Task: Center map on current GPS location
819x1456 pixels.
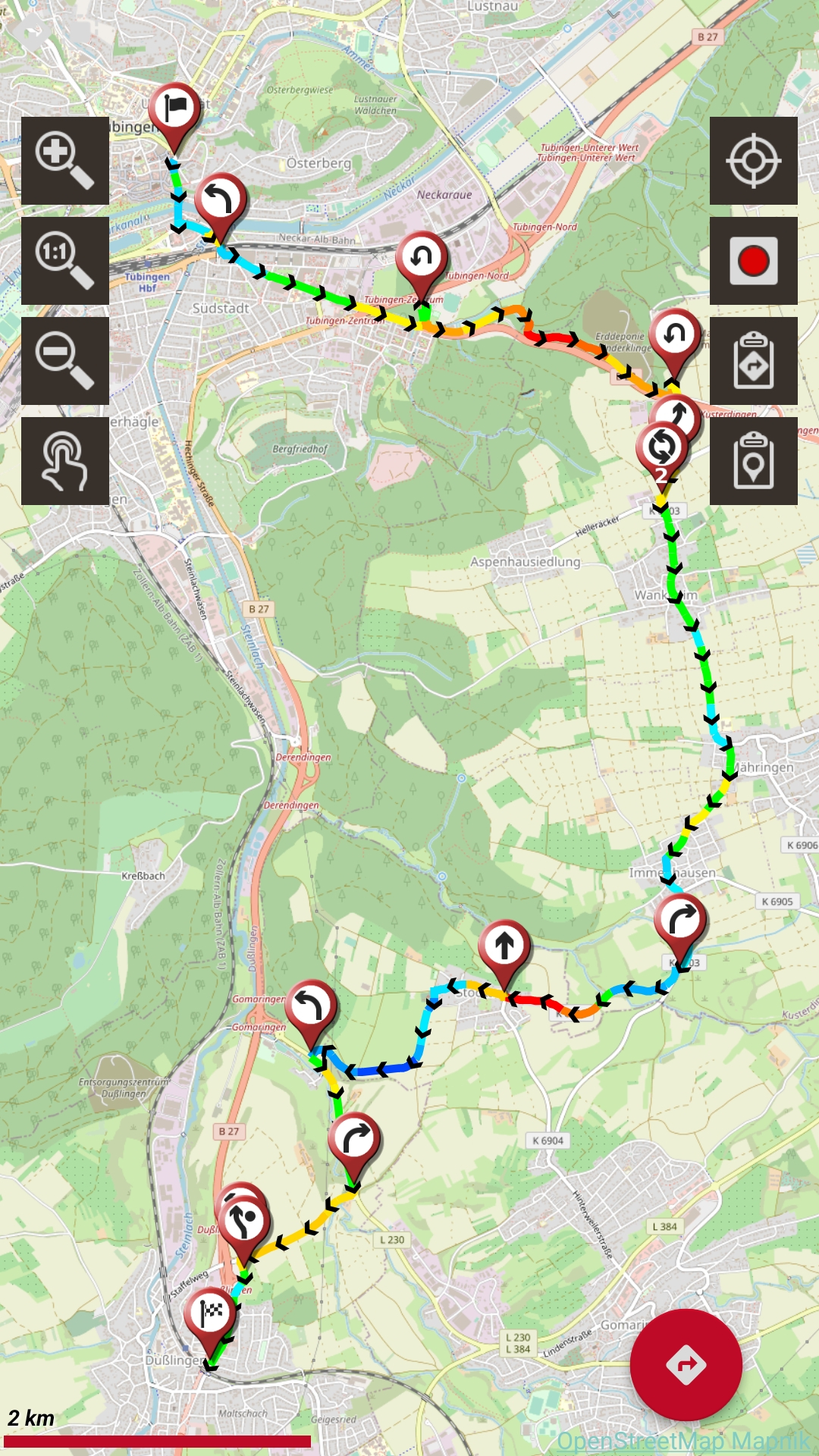Action: [x=753, y=161]
